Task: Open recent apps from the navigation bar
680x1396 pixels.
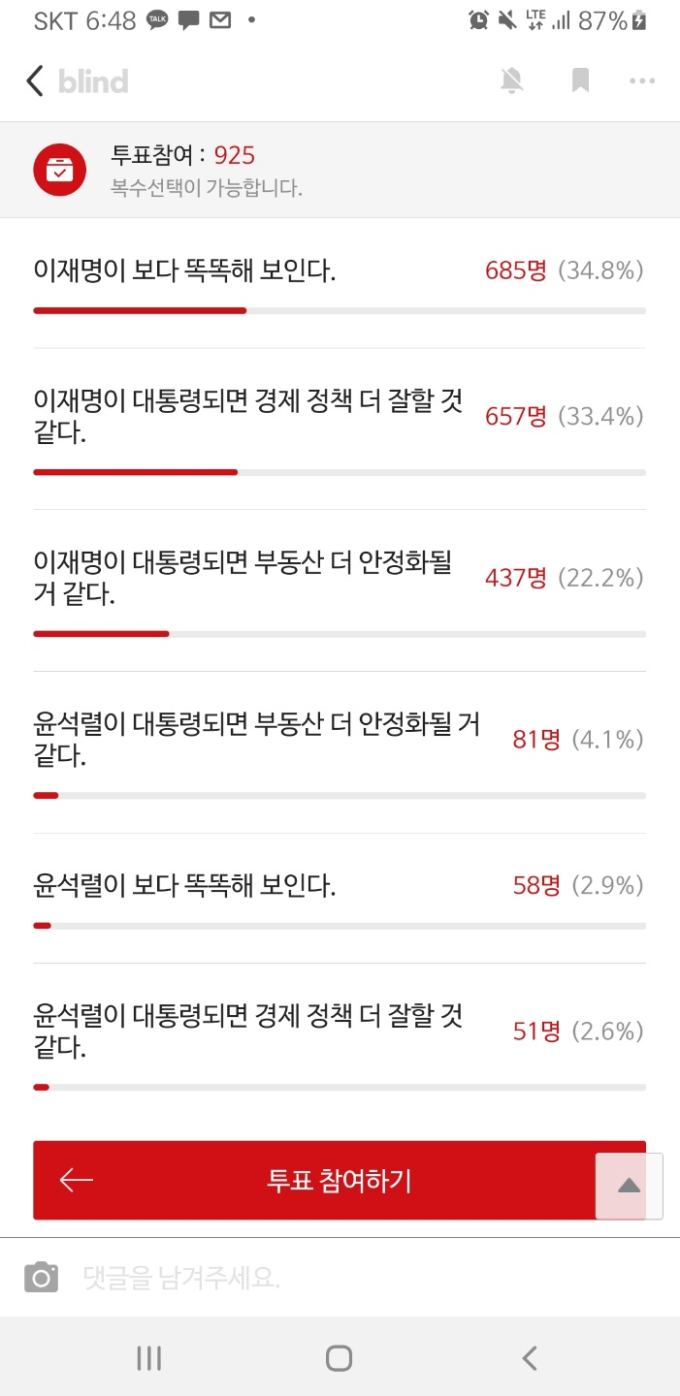Action: click(x=149, y=1357)
